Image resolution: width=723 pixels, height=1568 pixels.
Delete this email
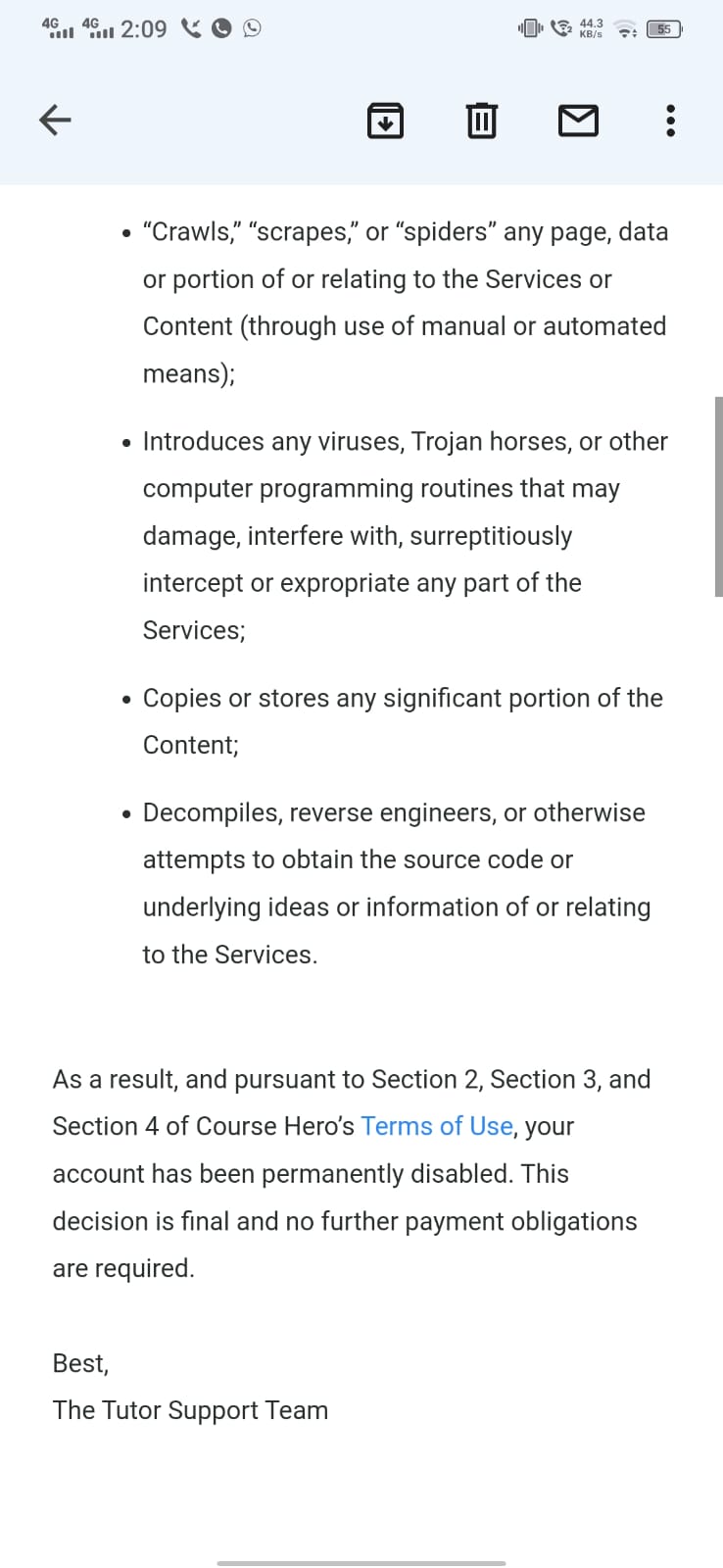click(x=480, y=121)
